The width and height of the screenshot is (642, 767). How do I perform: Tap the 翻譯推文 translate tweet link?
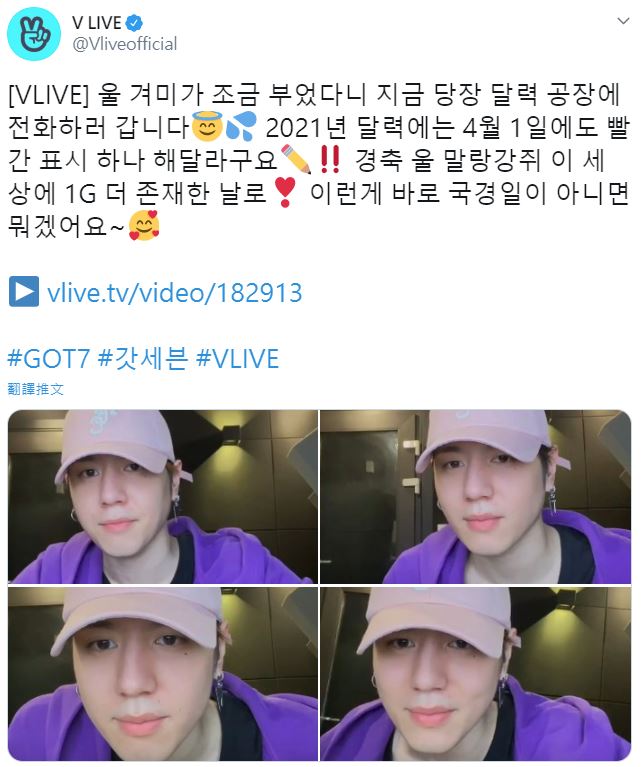point(36,388)
